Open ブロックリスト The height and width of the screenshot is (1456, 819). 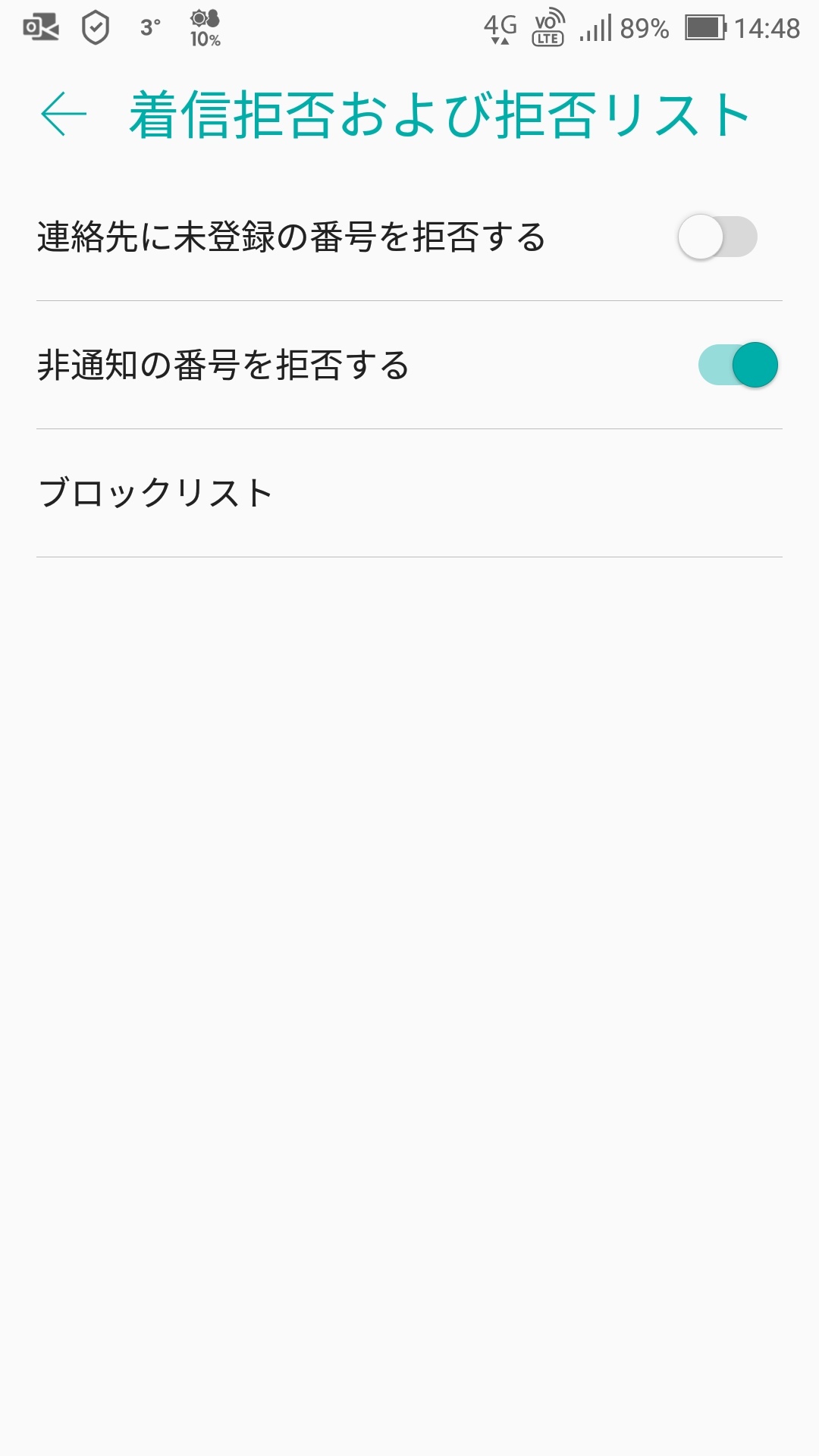(155, 494)
